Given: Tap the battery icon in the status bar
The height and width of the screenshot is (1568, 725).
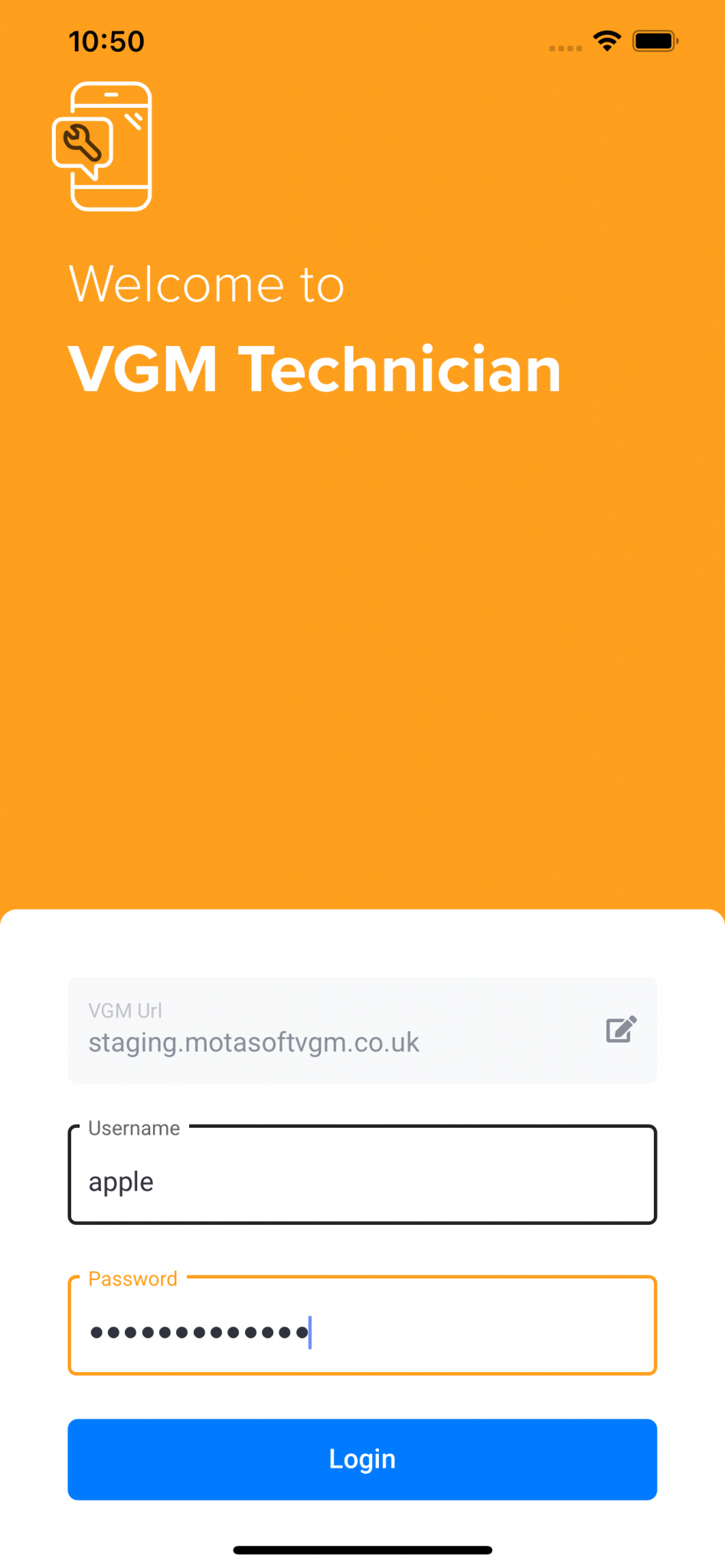Looking at the screenshot, I should [655, 41].
